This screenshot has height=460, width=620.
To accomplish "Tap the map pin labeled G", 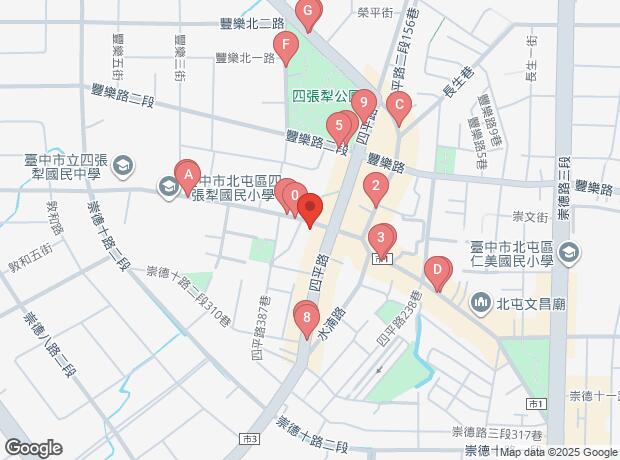I will pos(308,13).
